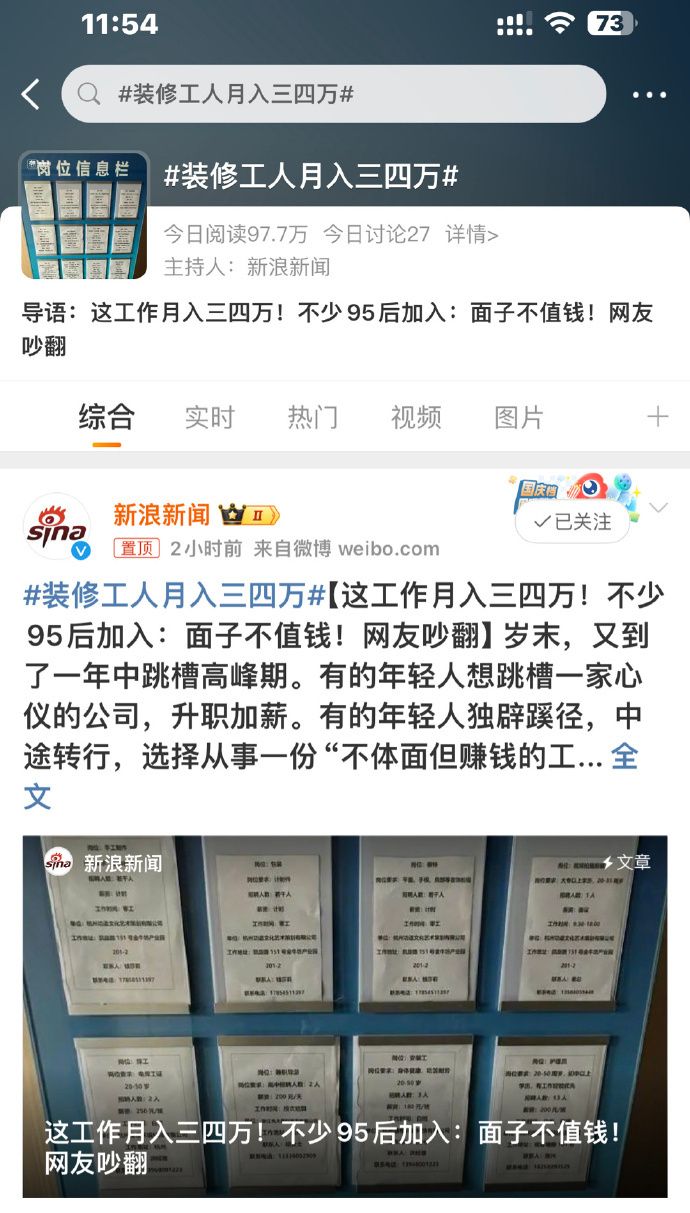Viewport: 690px width, 1213px height.
Task: Add a tab with the plus icon
Action: pyautogui.click(x=657, y=417)
